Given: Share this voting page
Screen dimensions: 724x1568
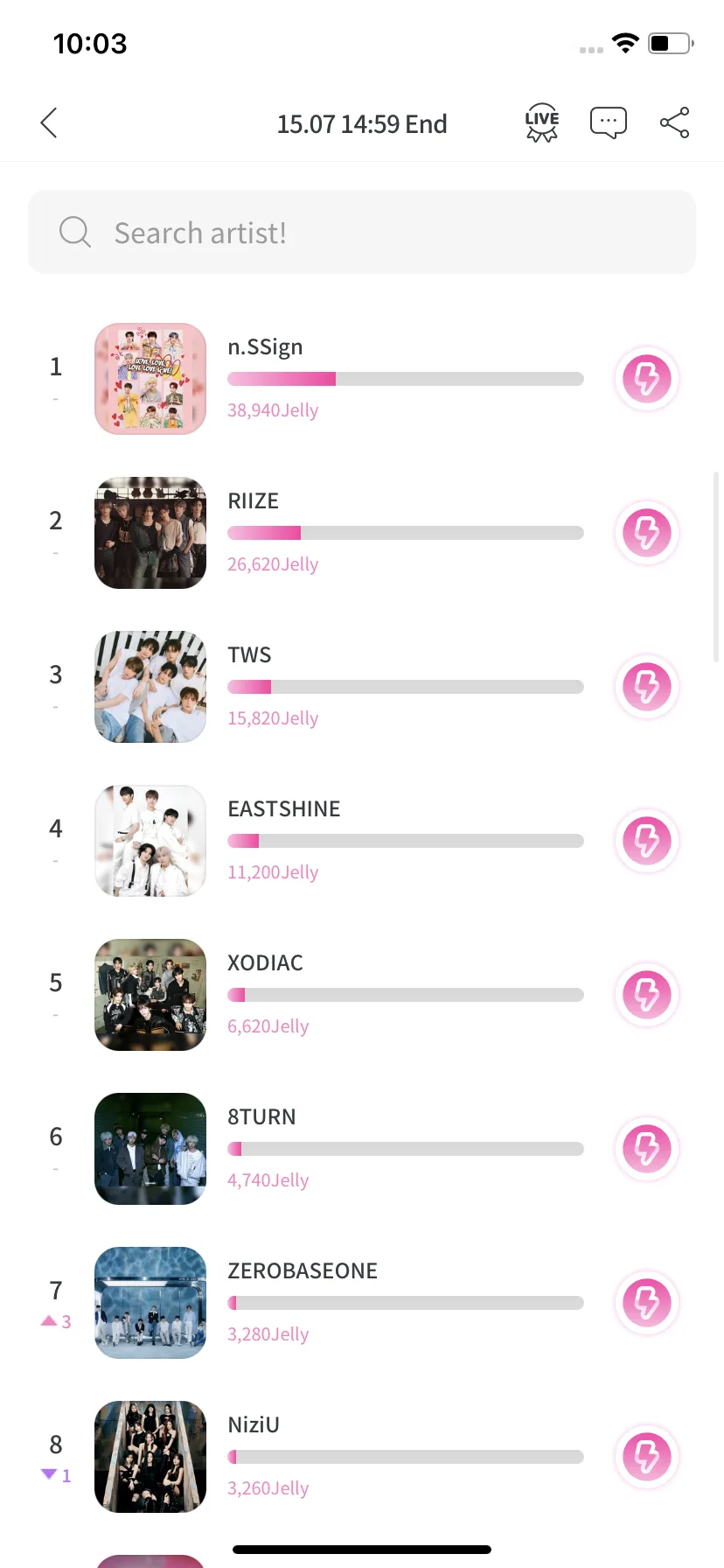Looking at the screenshot, I should pos(674,123).
